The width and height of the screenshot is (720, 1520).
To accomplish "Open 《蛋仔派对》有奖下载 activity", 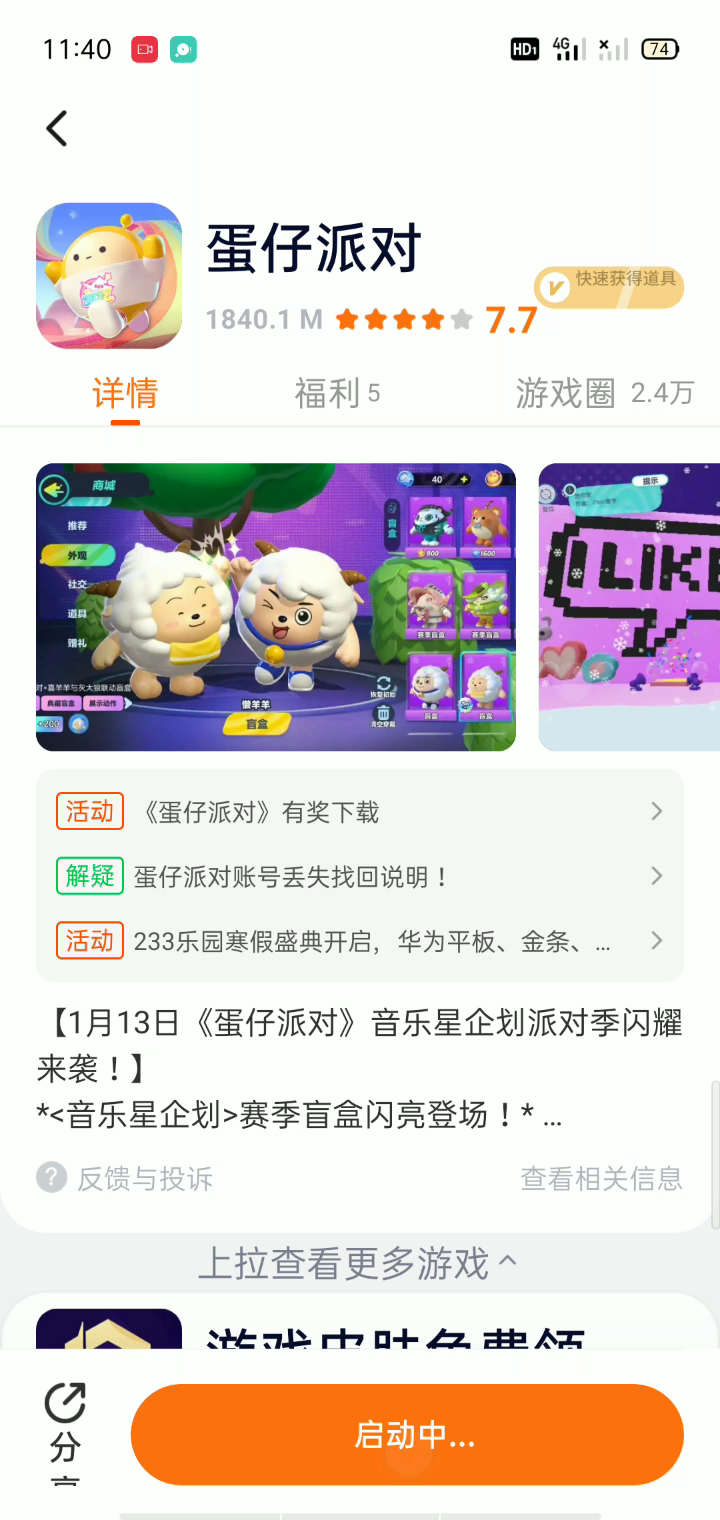I will coord(360,812).
